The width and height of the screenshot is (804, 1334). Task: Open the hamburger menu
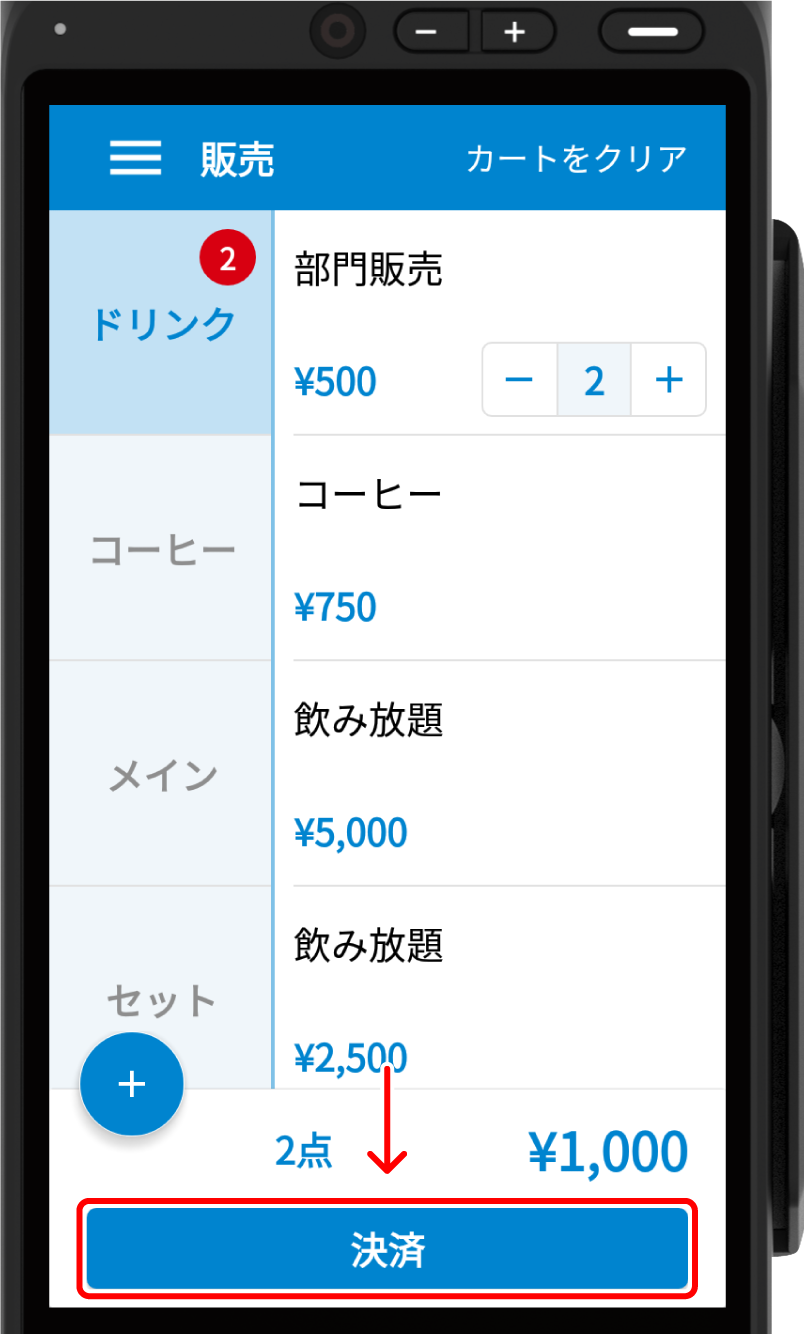135,158
